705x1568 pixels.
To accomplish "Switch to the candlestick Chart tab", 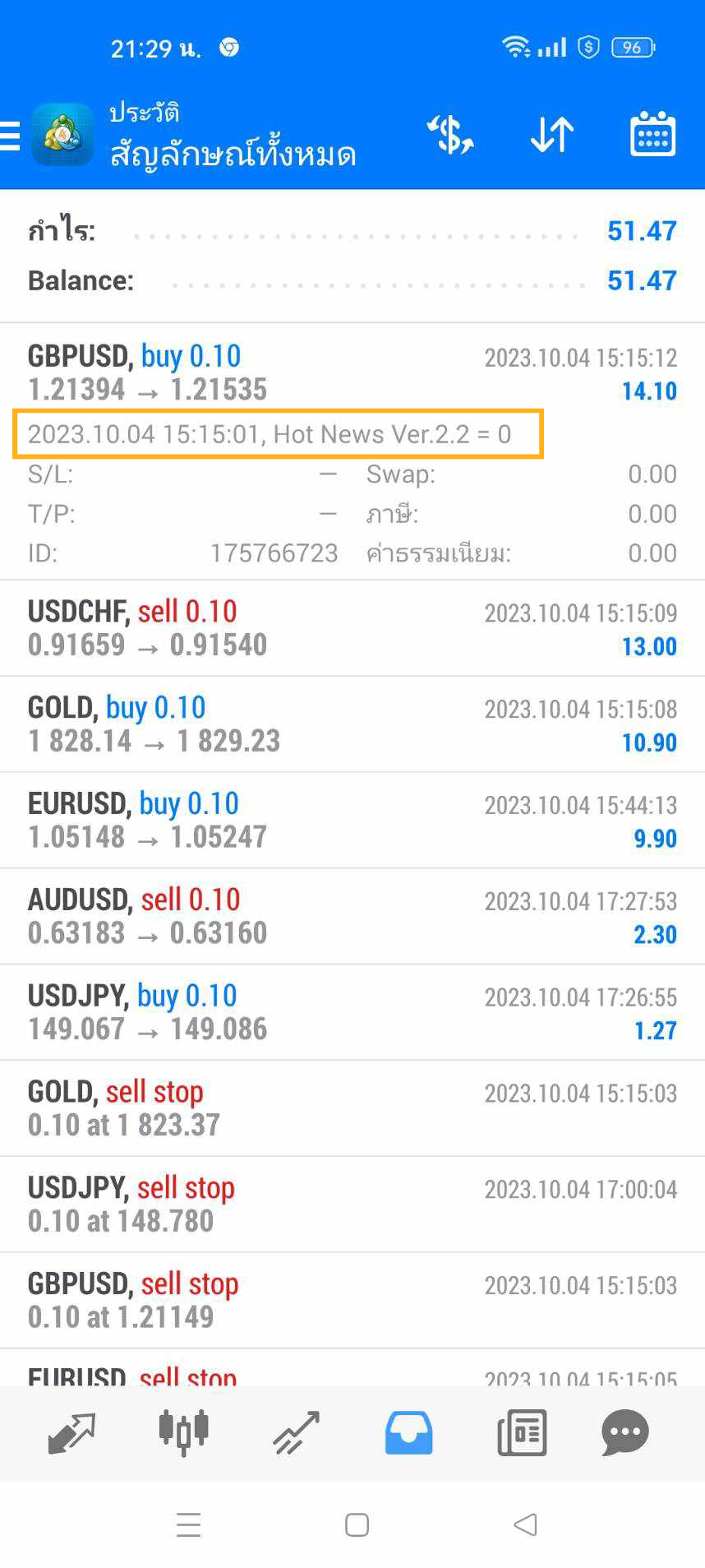I will pyautogui.click(x=183, y=1433).
